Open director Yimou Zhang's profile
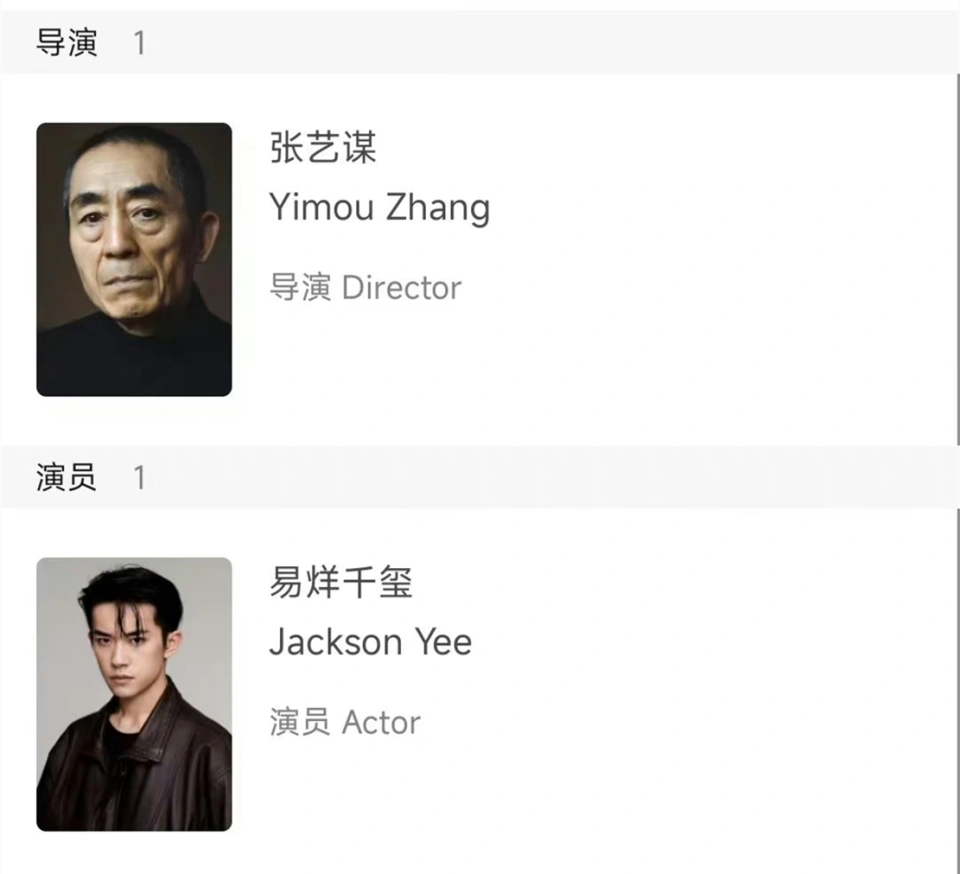 pyautogui.click(x=379, y=208)
